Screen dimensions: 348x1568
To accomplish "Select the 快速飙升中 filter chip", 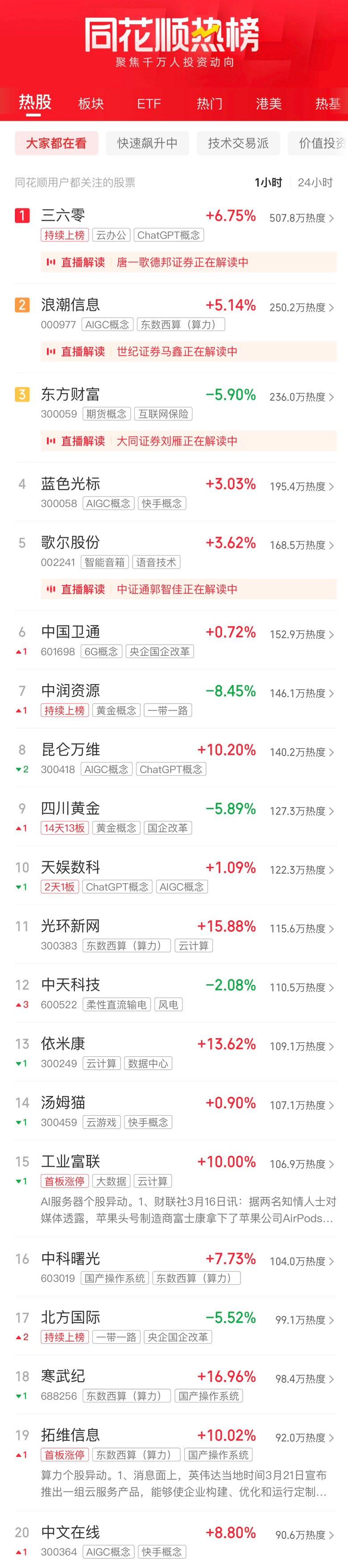I will click(x=147, y=143).
